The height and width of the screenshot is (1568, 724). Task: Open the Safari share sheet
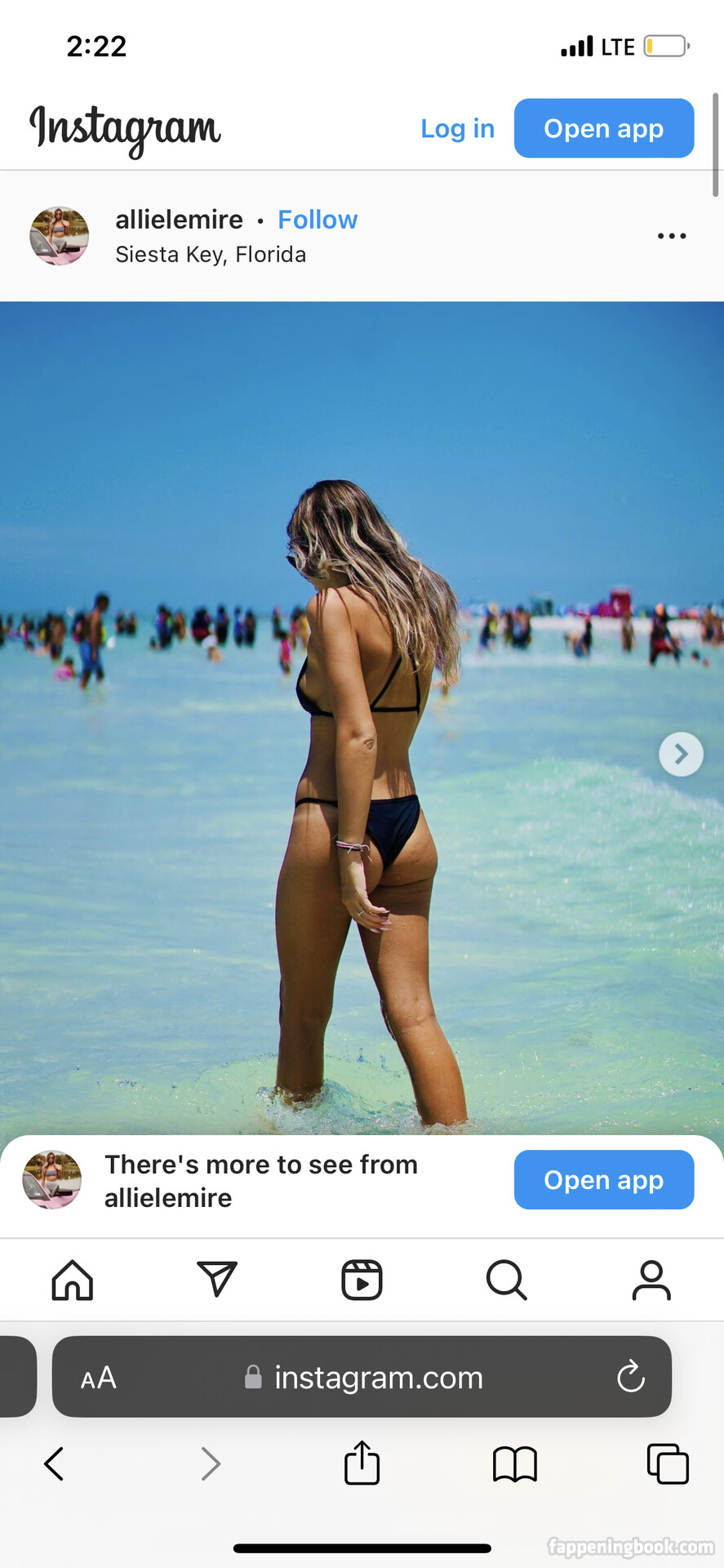tap(362, 1463)
